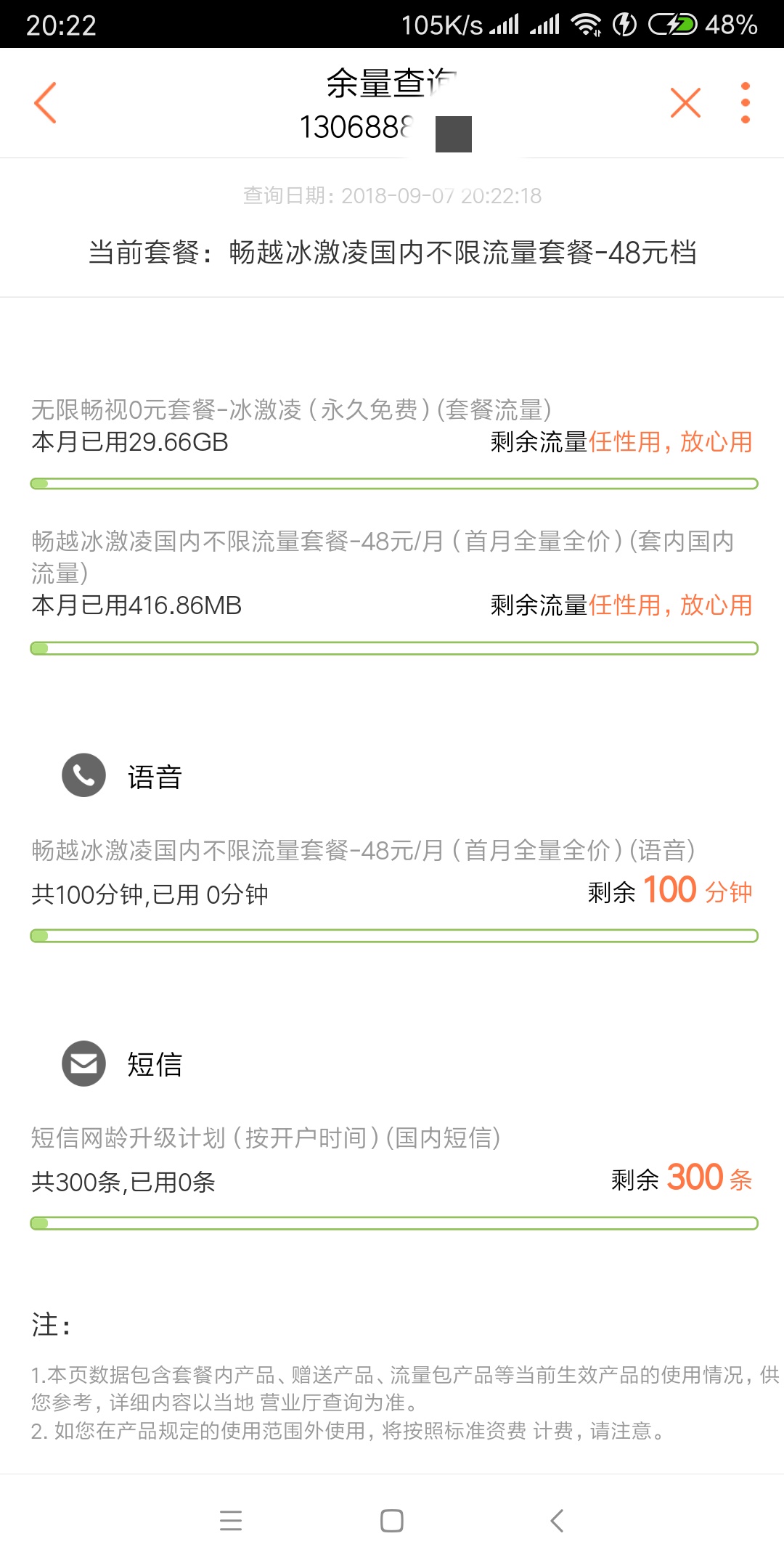Close the page with the X icon
The height and width of the screenshot is (1568, 784).
(685, 102)
